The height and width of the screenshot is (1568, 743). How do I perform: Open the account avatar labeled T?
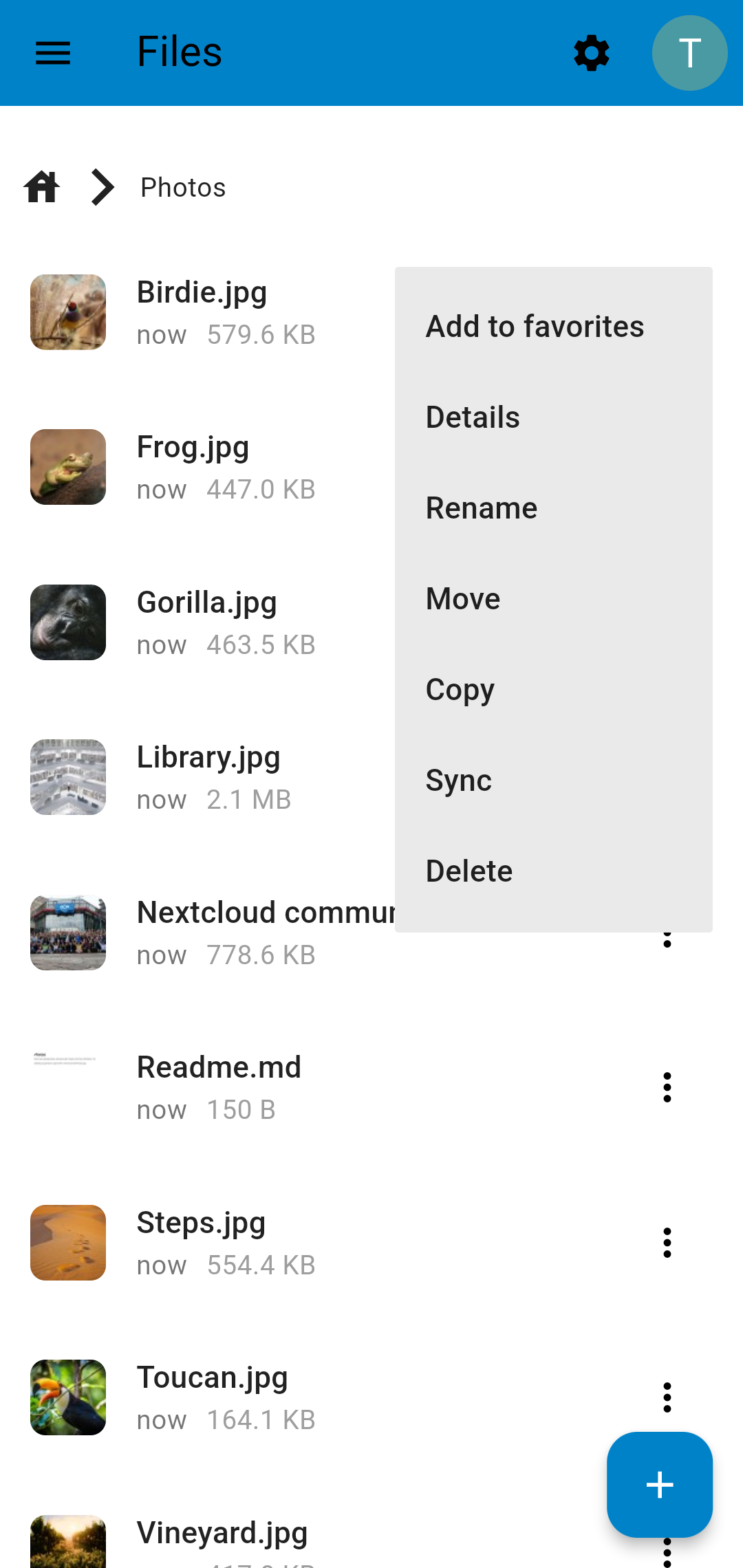tap(689, 53)
